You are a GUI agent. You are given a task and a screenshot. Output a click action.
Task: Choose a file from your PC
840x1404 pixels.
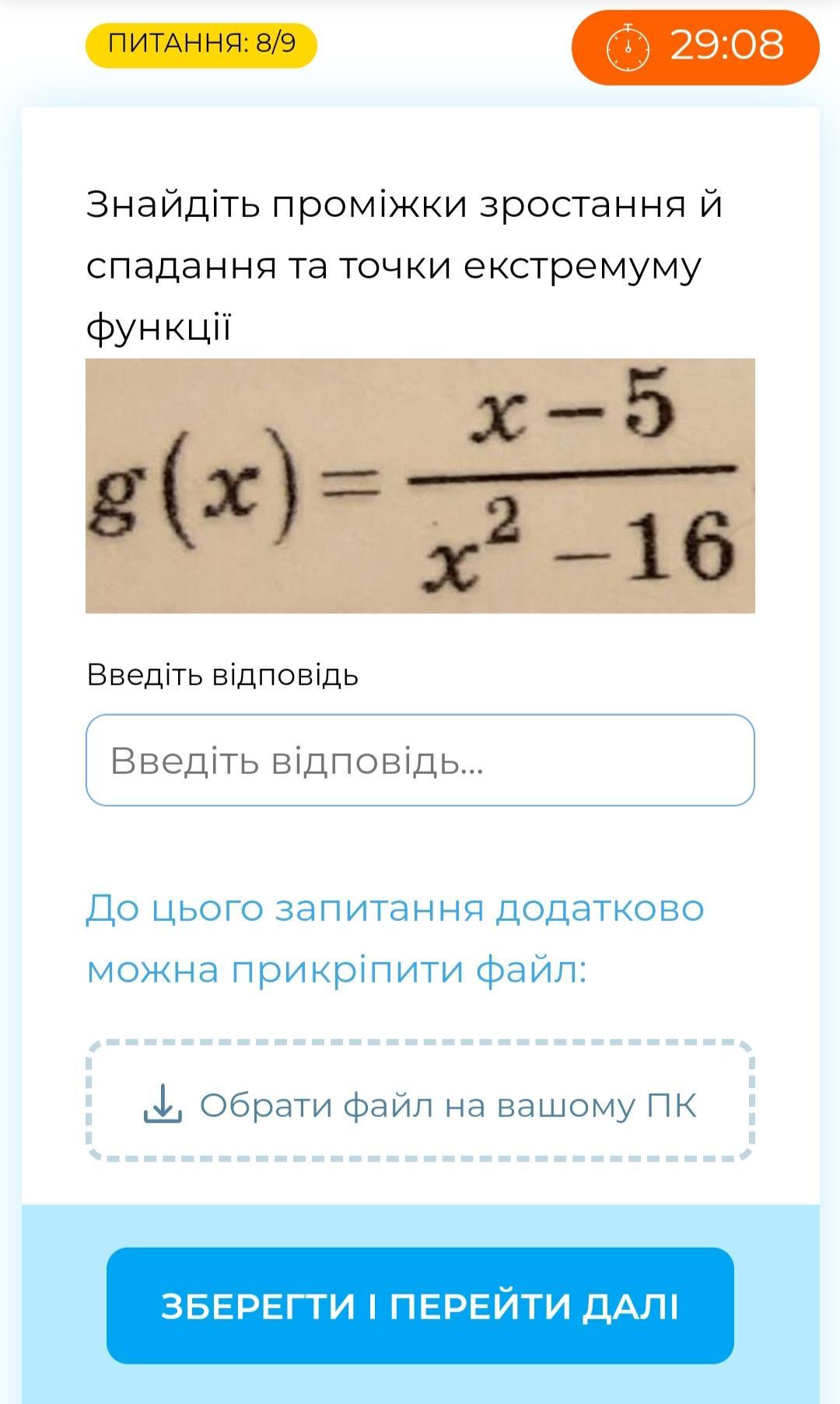(420, 1101)
